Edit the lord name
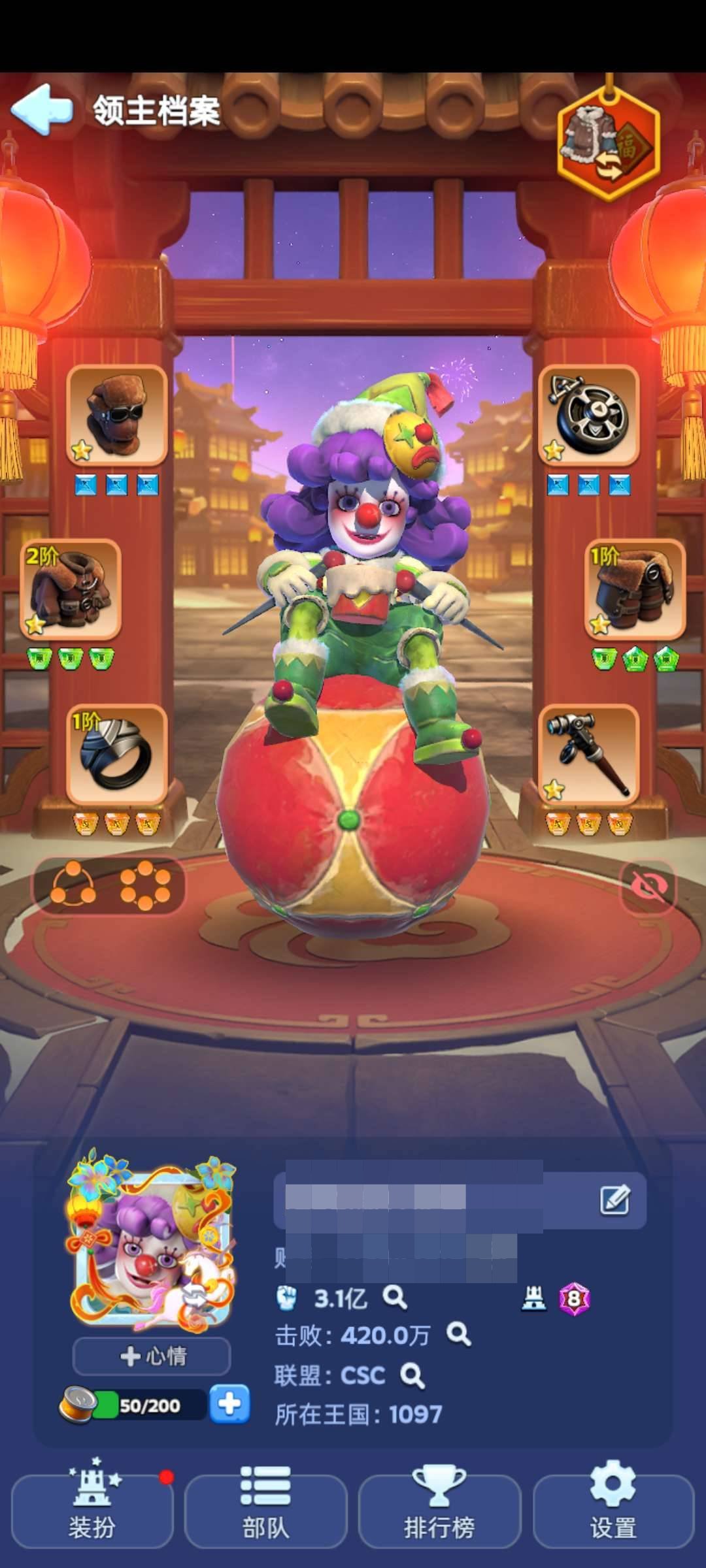The image size is (706, 1568). click(x=614, y=1200)
